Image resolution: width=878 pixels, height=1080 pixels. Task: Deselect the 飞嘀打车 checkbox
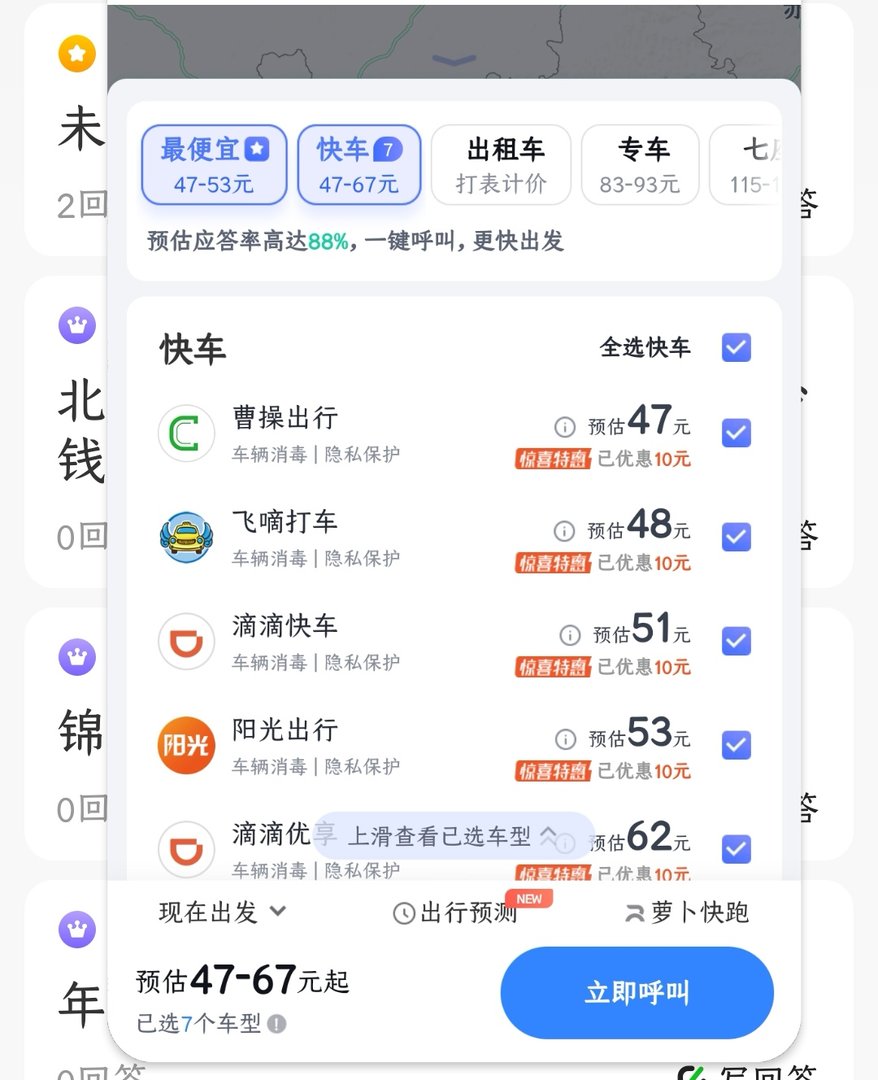pos(736,537)
